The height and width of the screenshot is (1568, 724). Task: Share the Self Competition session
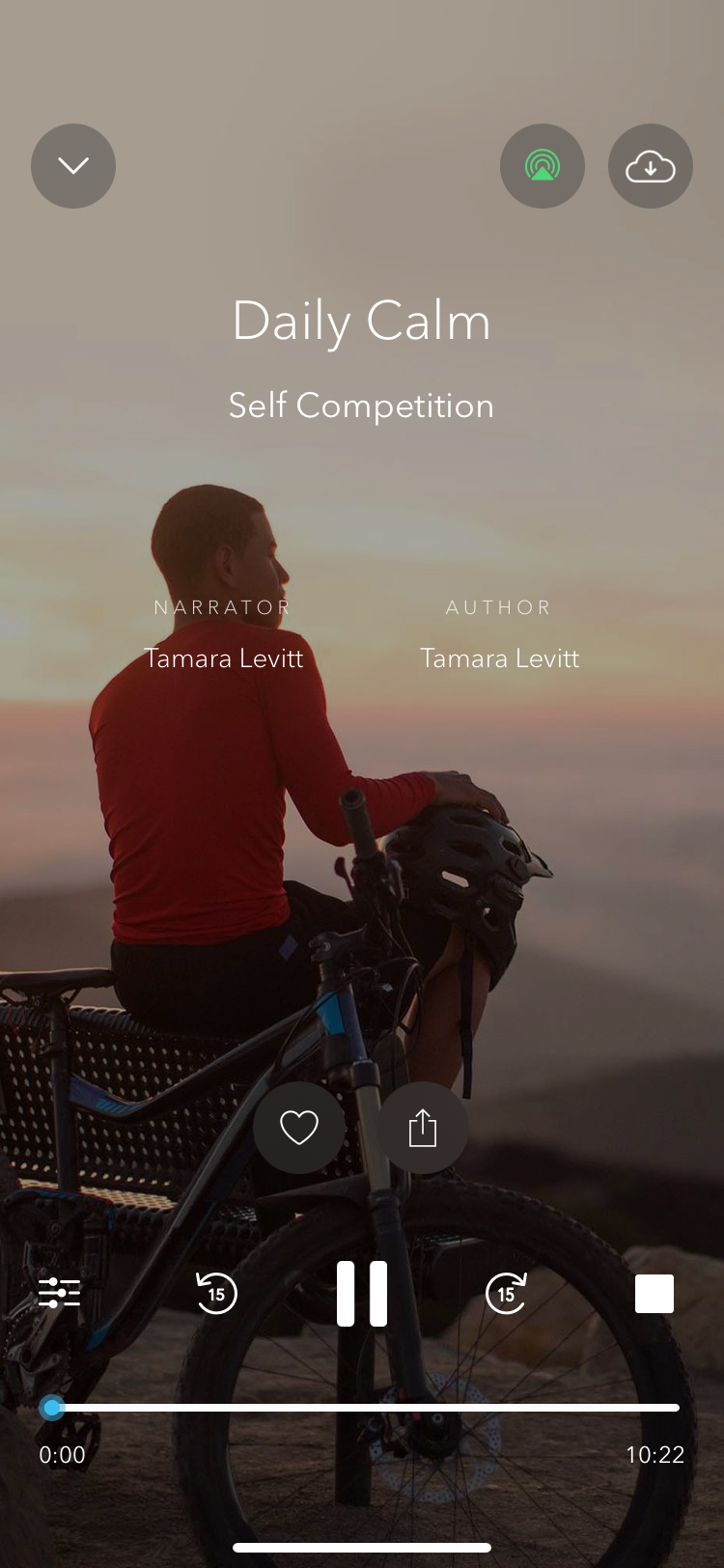423,1127
